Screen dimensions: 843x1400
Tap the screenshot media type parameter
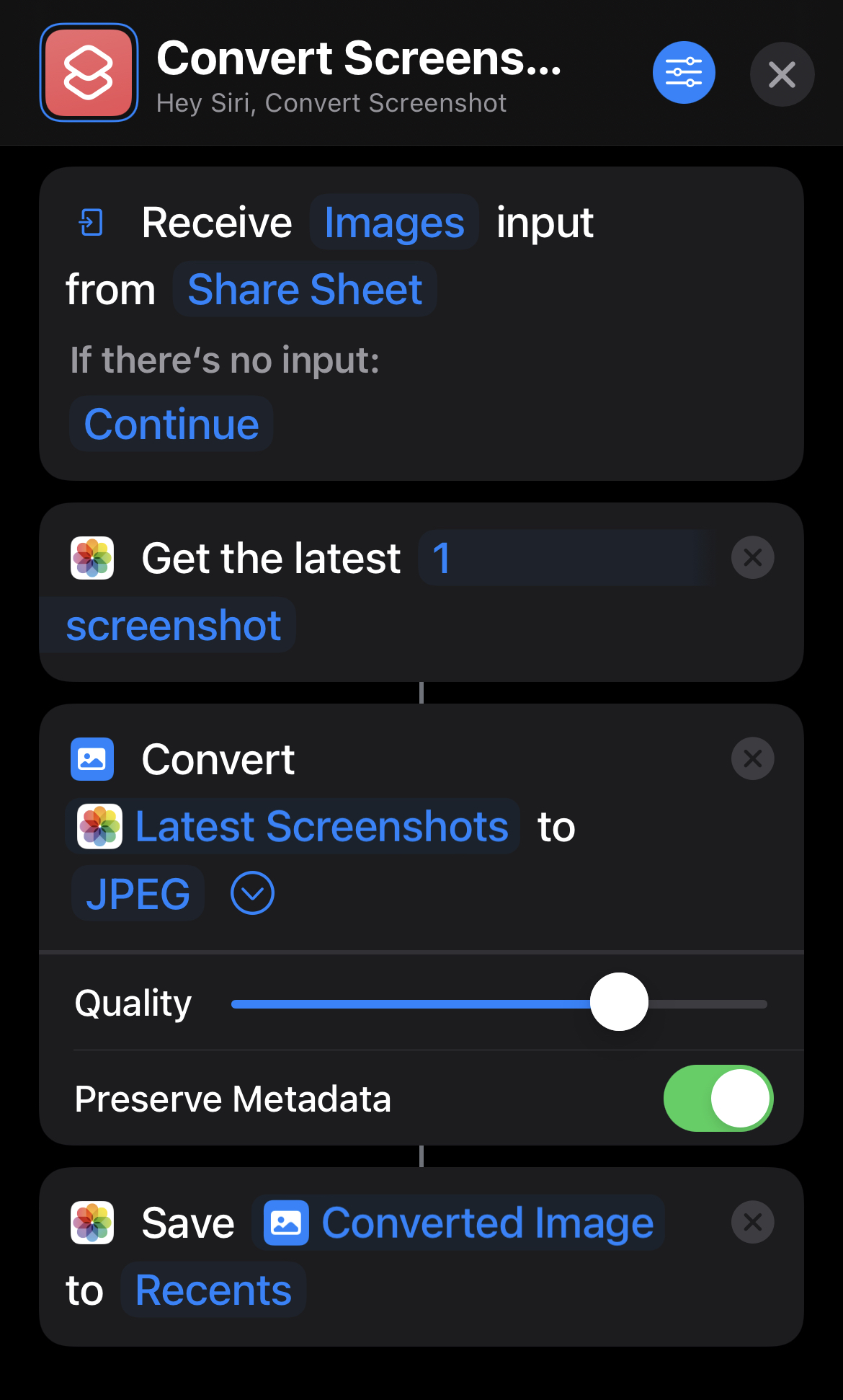(173, 626)
